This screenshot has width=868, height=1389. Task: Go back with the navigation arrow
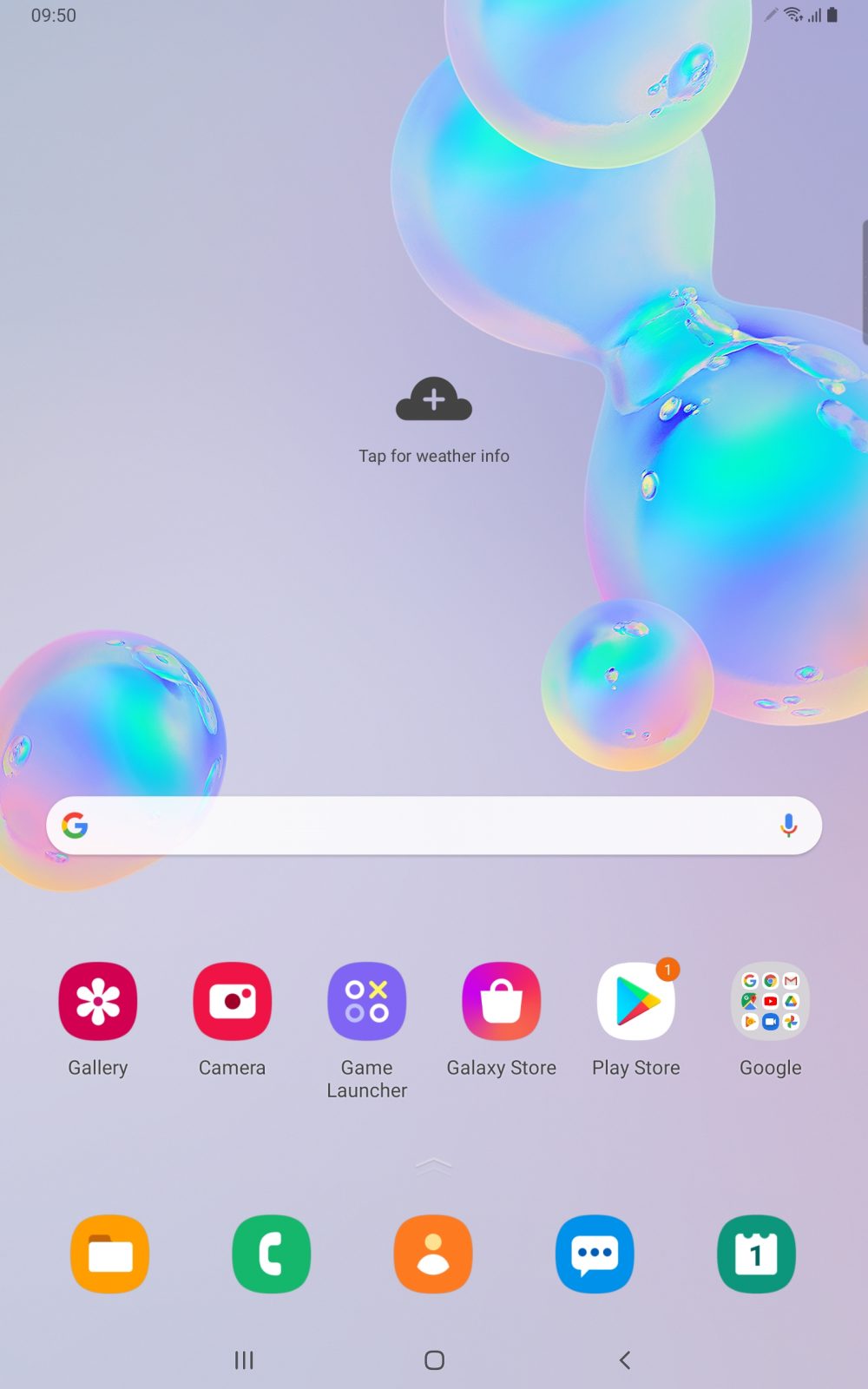tap(625, 1360)
